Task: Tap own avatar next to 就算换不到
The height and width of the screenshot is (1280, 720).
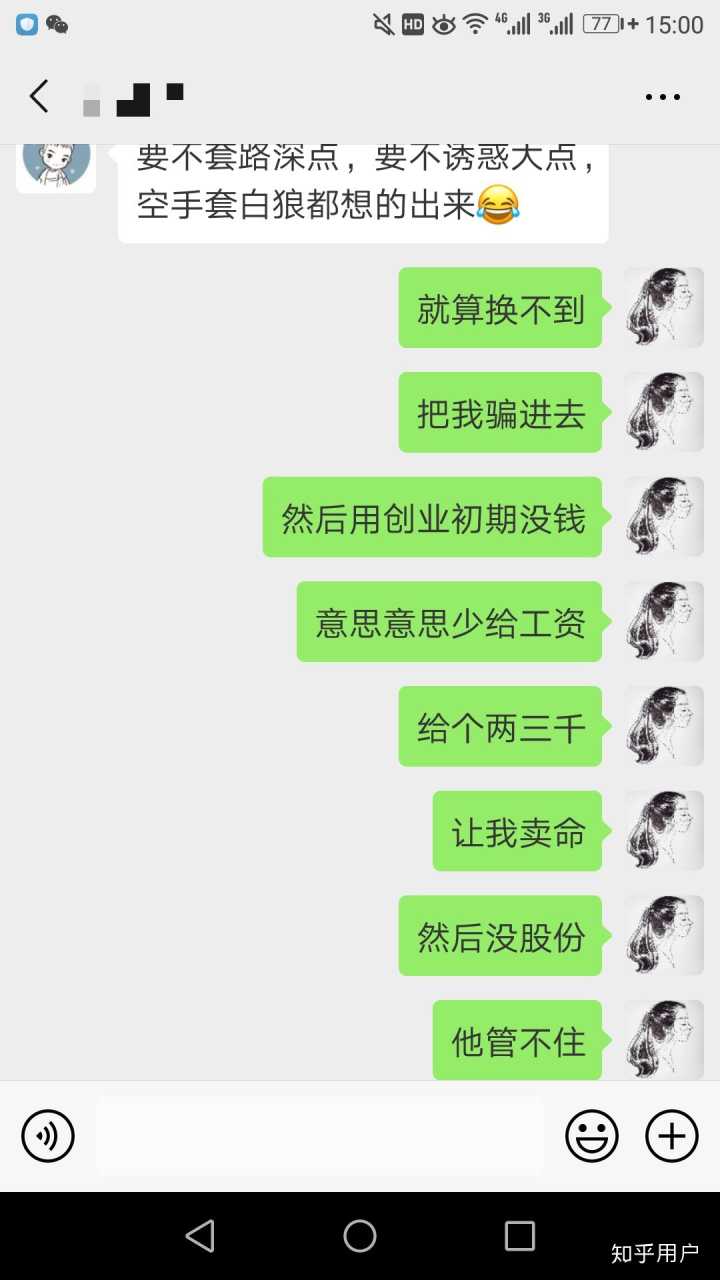Action: pyautogui.click(x=664, y=308)
